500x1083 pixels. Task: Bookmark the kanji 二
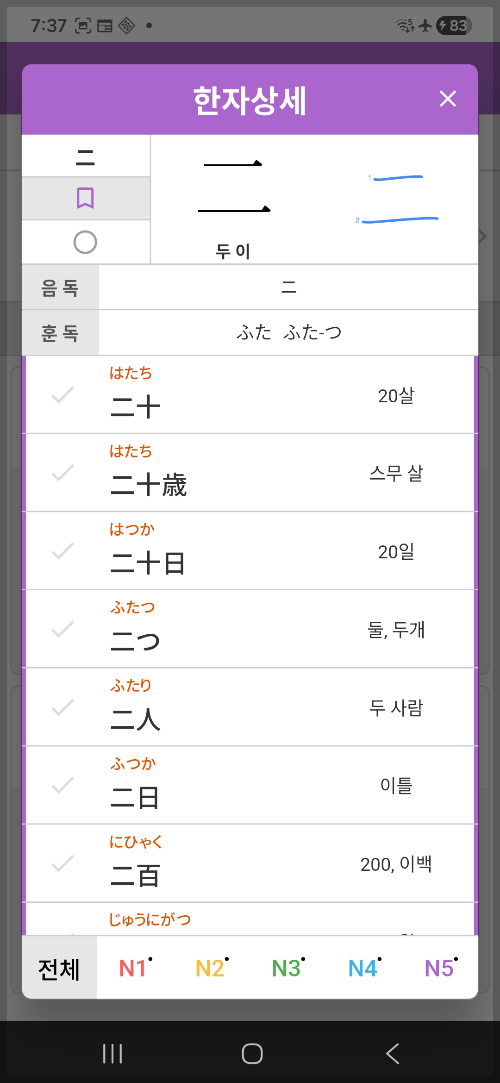point(86,199)
